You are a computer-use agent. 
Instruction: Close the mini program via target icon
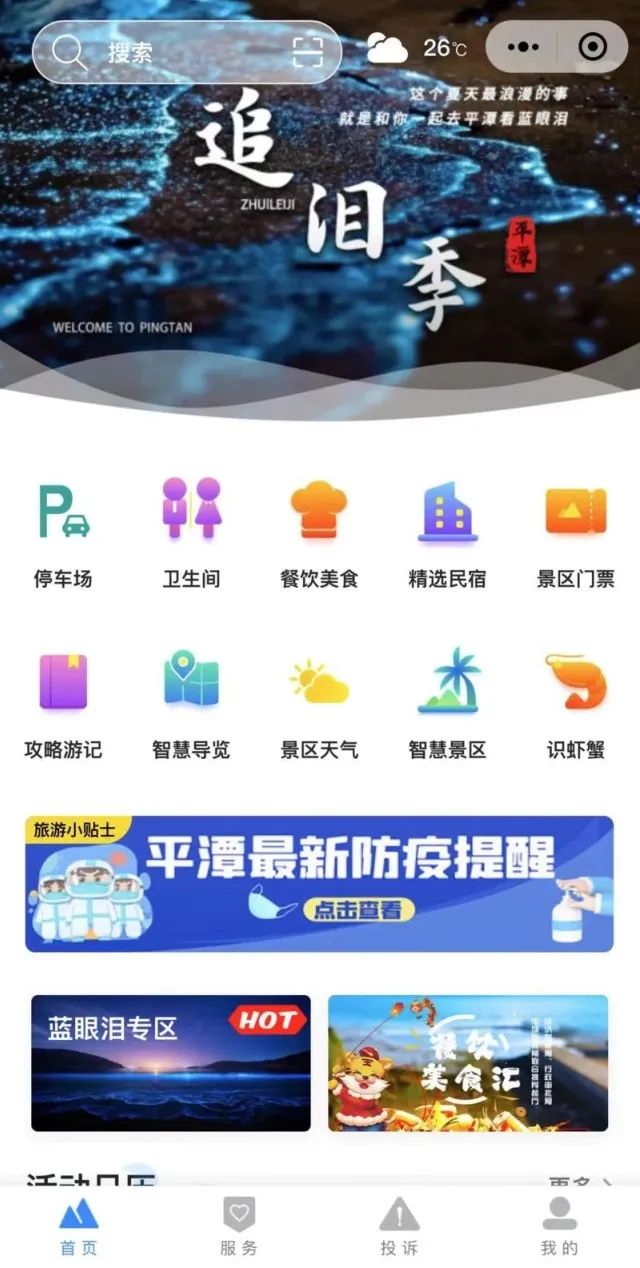pyautogui.click(x=592, y=47)
